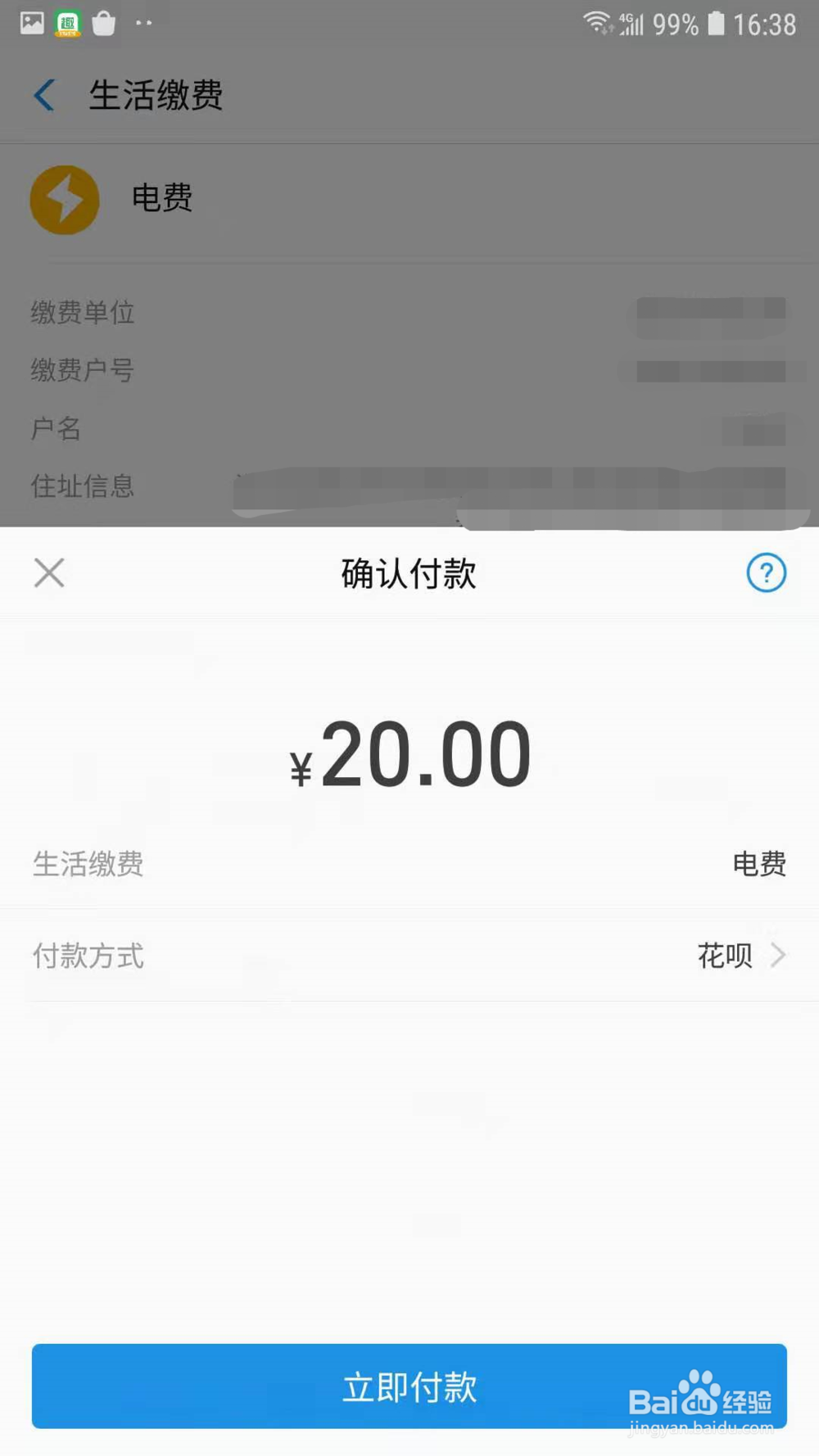The image size is (819, 1456).
Task: Tap the 生活缴费 row labeled 电费
Action: pos(409,863)
